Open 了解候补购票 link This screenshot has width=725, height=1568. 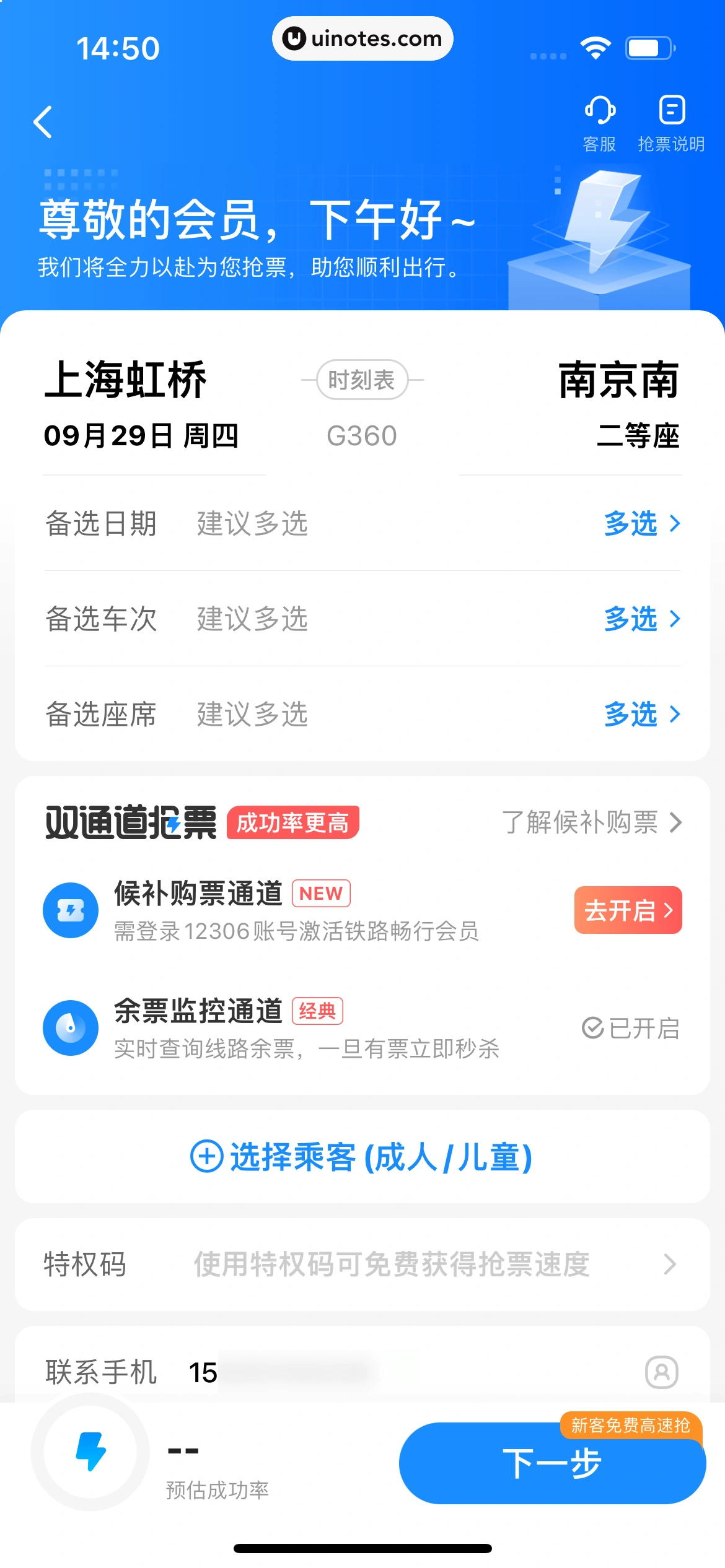(591, 822)
